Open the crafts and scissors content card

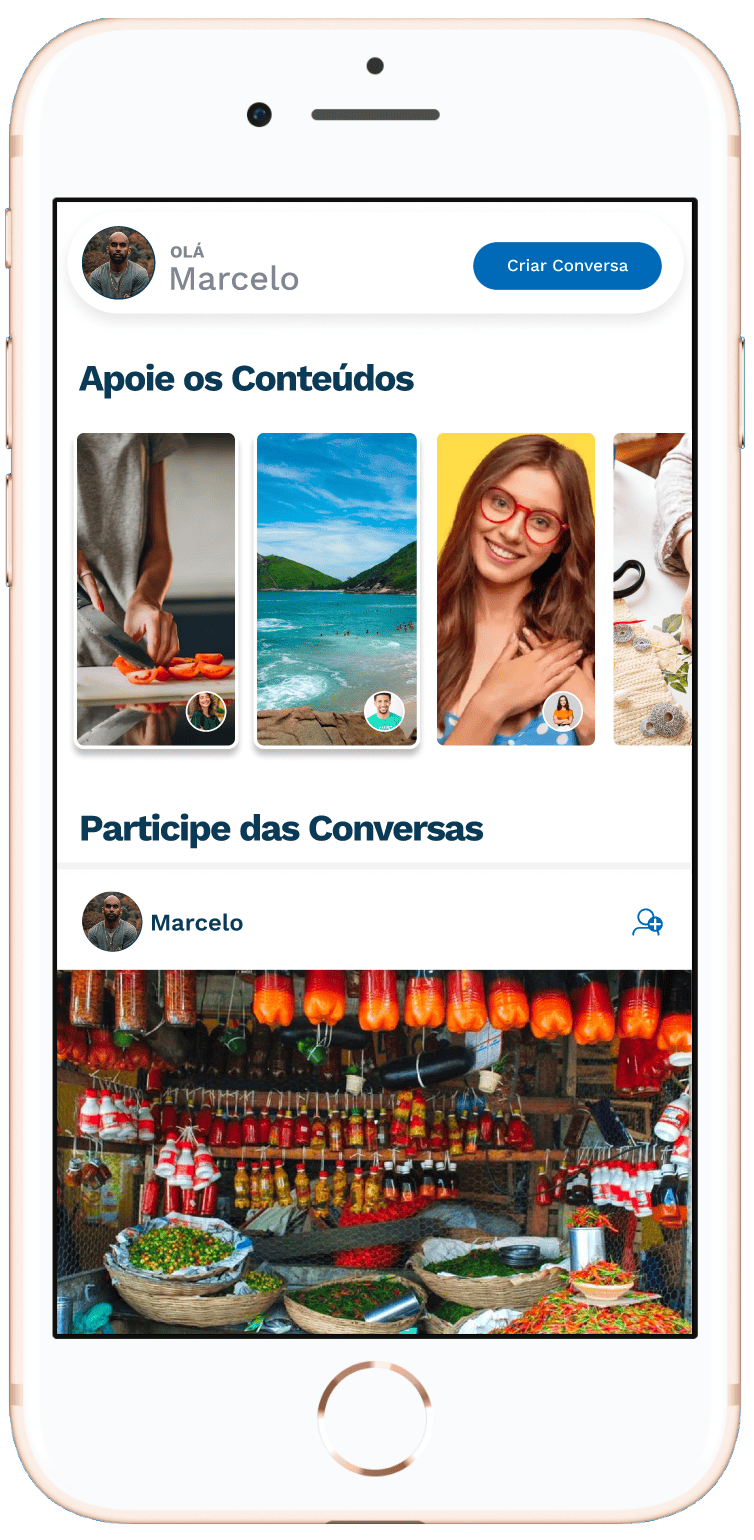tap(652, 589)
